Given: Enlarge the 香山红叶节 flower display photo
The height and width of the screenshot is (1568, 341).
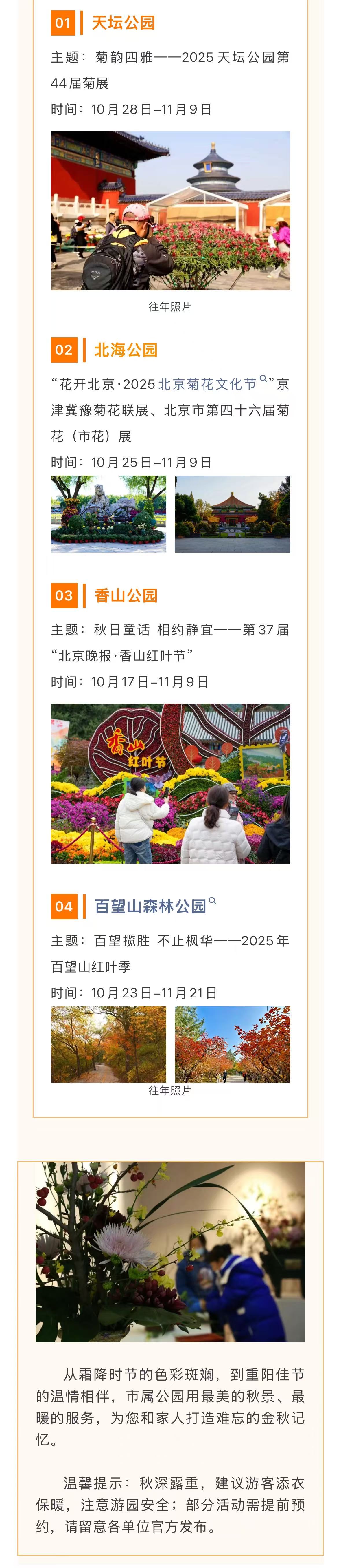Looking at the screenshot, I should pos(170,783).
